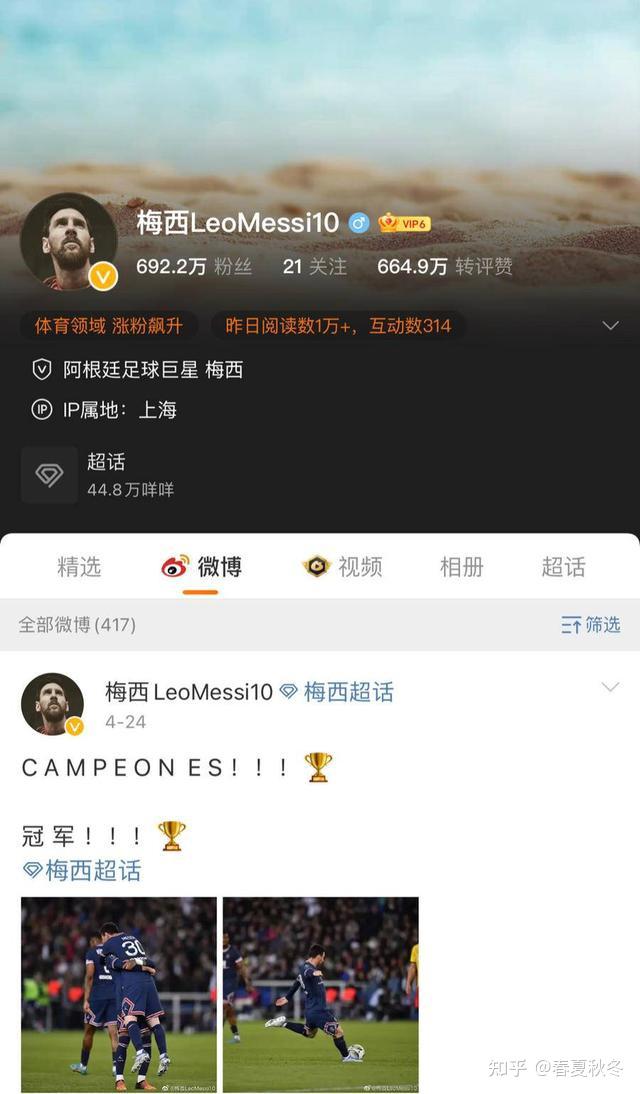The width and height of the screenshot is (640, 1094).
Task: Open the 昨日阅读数1万+ stats chip
Action: pyautogui.click(x=338, y=326)
